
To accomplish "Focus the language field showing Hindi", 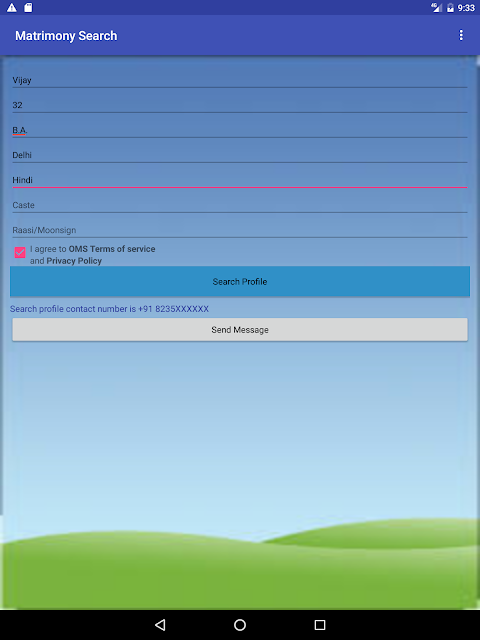I will pyautogui.click(x=240, y=180).
